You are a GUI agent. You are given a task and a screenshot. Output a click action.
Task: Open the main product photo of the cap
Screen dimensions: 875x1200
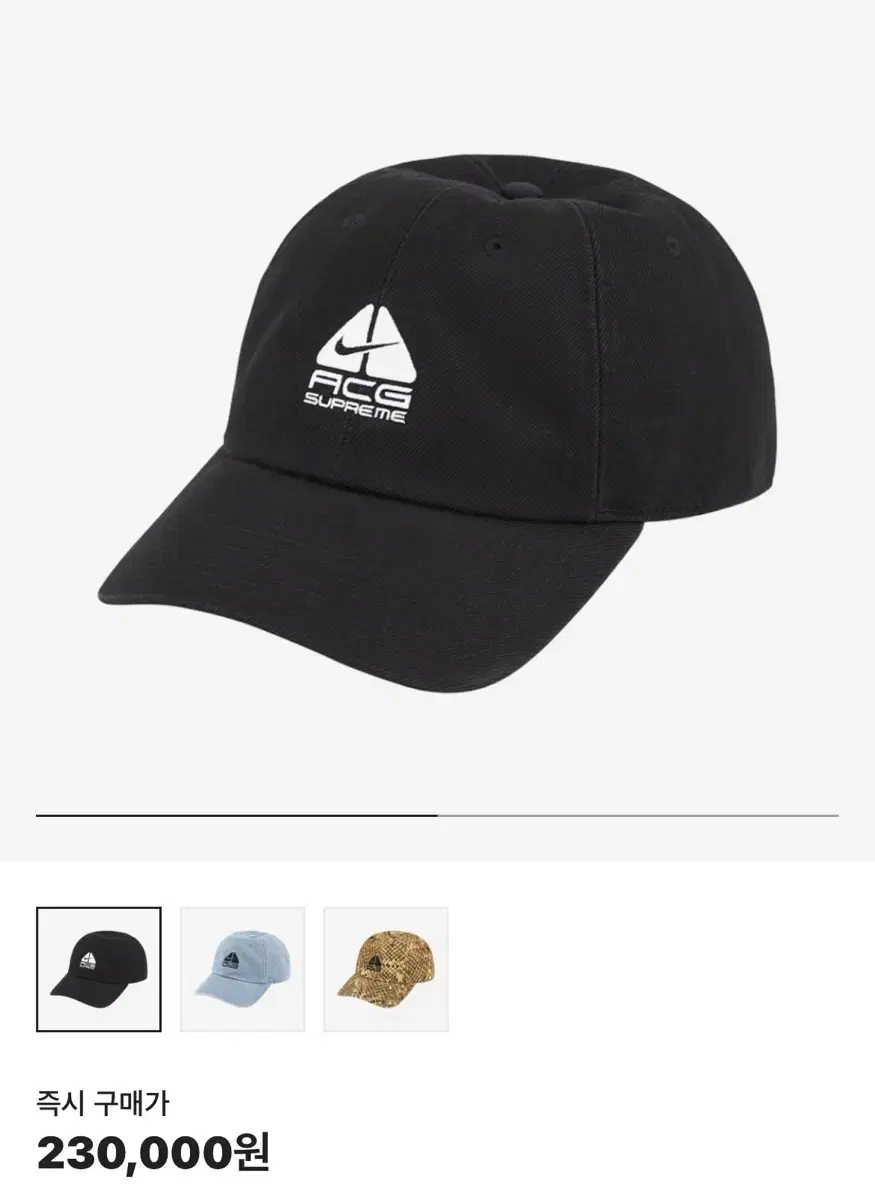coord(437,420)
